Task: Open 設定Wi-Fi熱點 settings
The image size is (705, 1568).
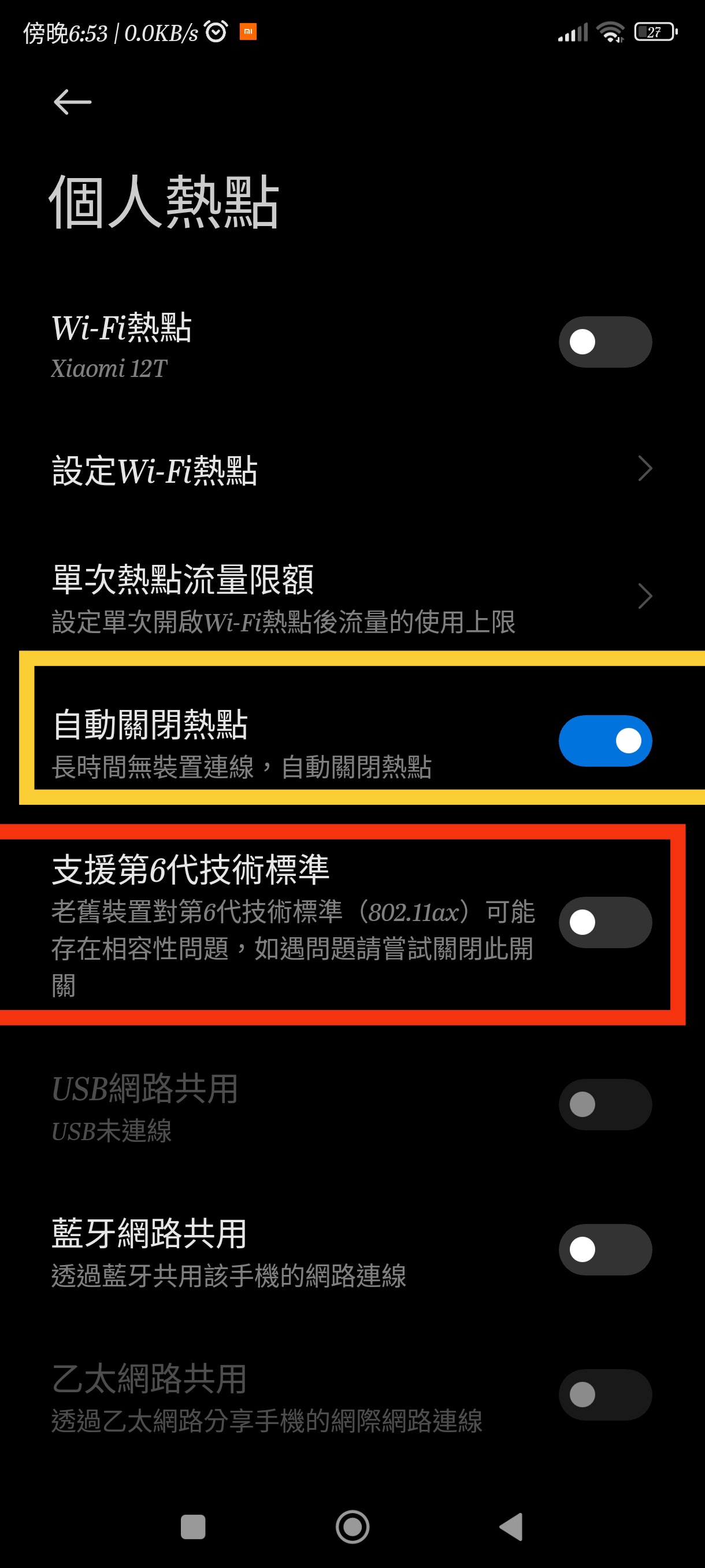Action: click(351, 471)
